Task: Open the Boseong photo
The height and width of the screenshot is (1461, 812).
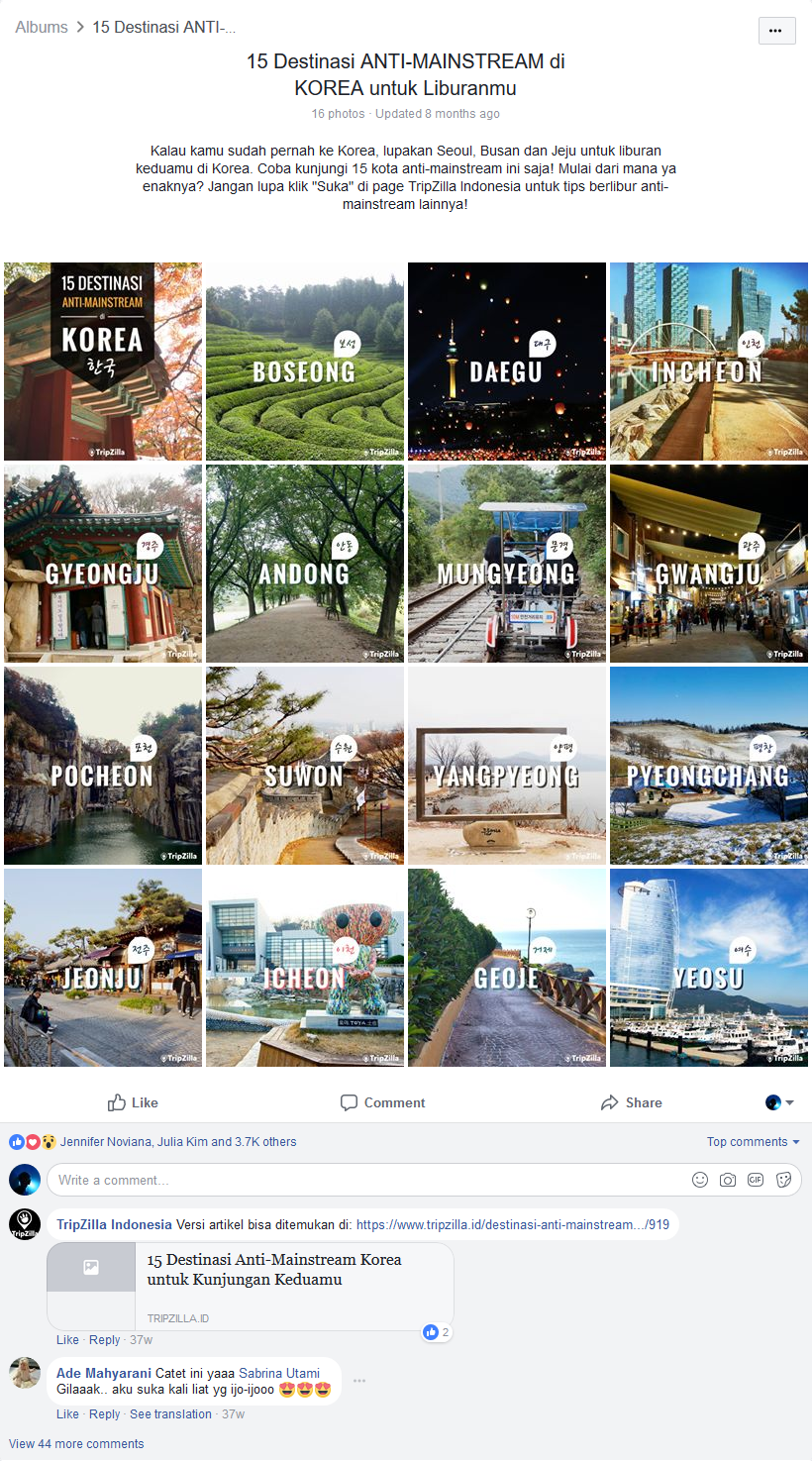Action: click(x=305, y=362)
